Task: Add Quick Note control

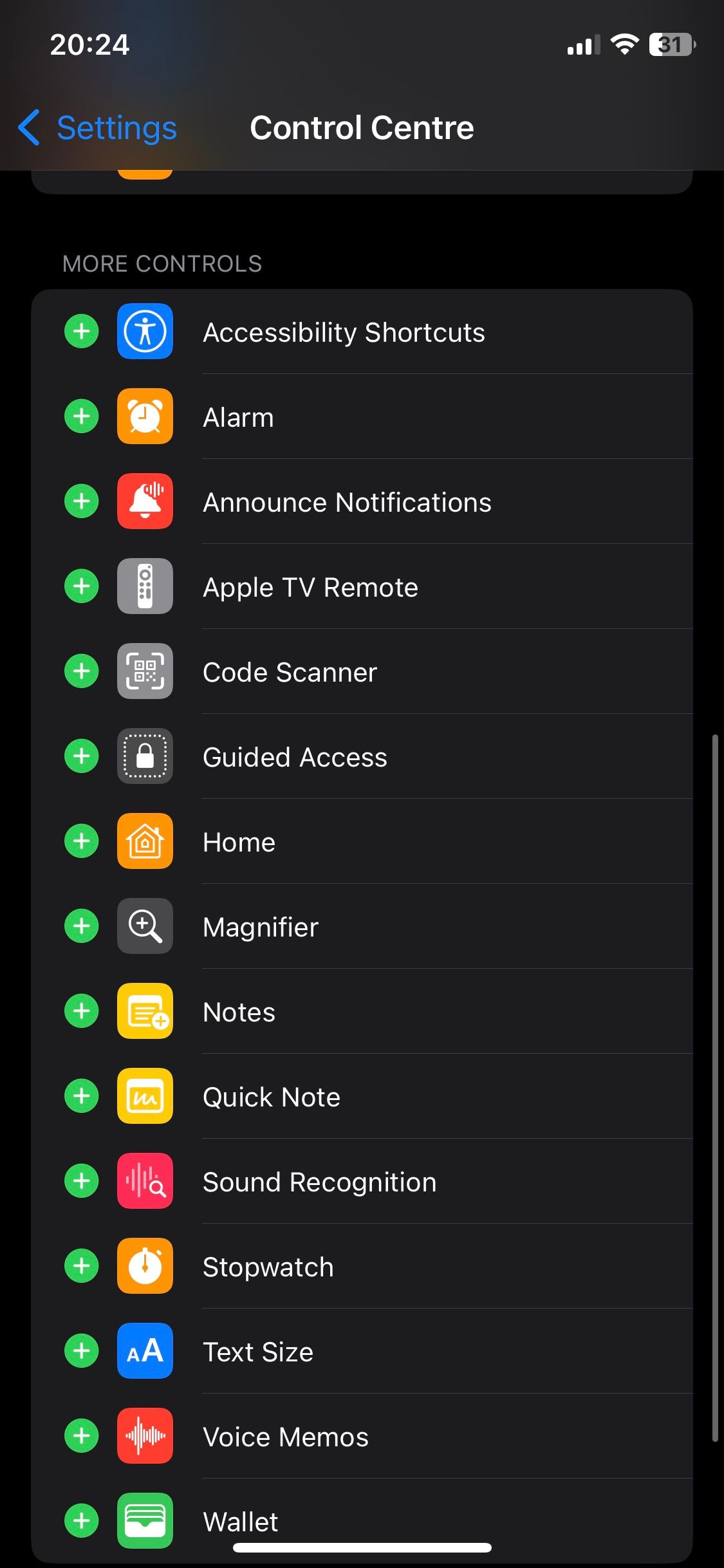Action: click(82, 1096)
